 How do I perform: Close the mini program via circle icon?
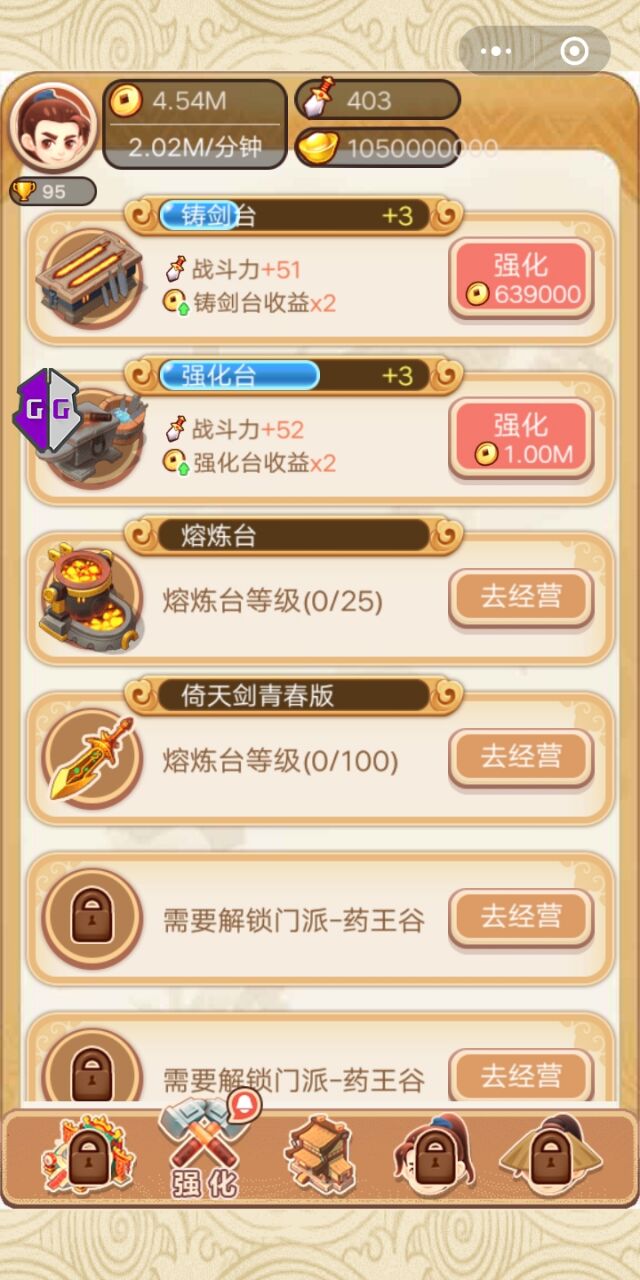[574, 51]
